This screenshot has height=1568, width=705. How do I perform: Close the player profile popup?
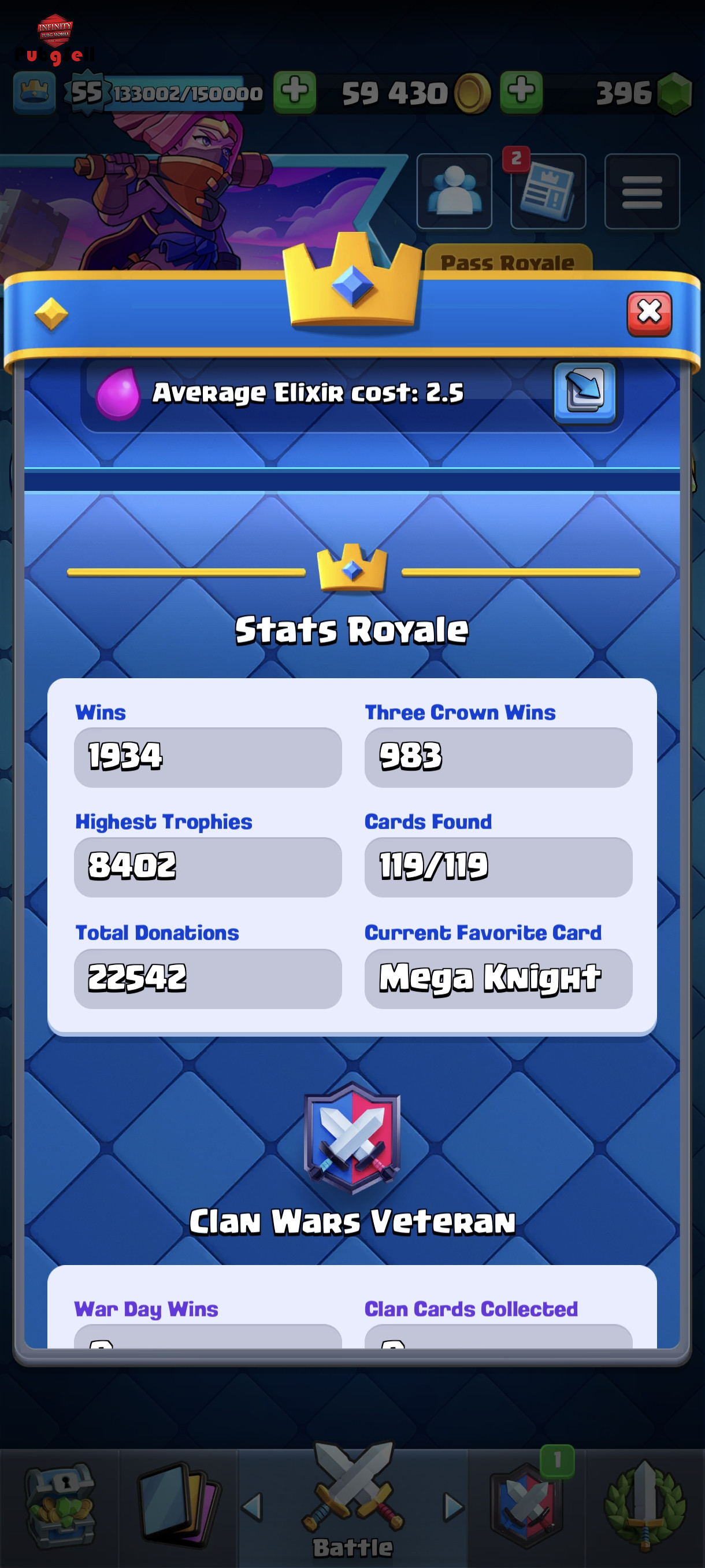[649, 313]
